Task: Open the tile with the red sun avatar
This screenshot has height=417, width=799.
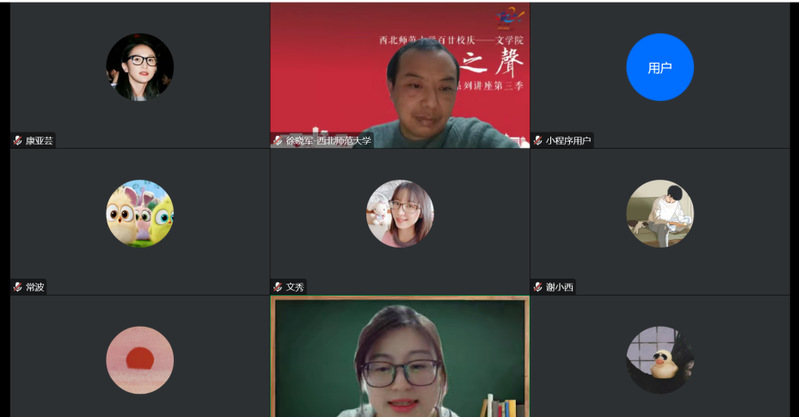Action: pyautogui.click(x=139, y=358)
